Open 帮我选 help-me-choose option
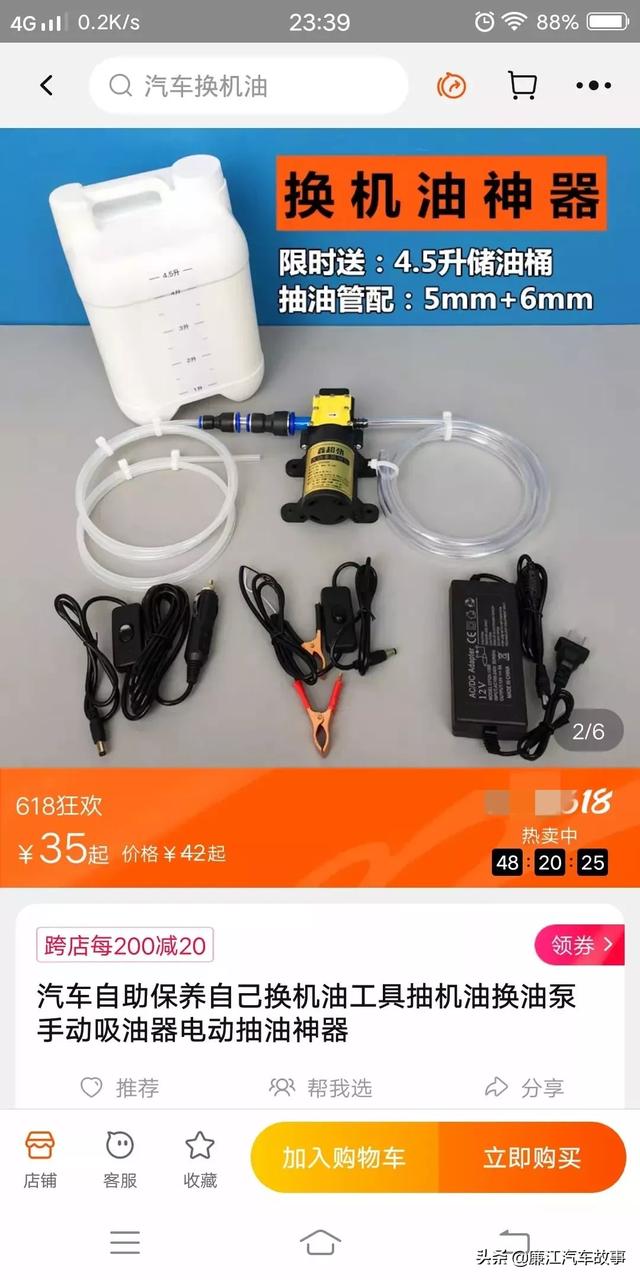Image resolution: width=640 pixels, height=1280 pixels. point(320,1088)
